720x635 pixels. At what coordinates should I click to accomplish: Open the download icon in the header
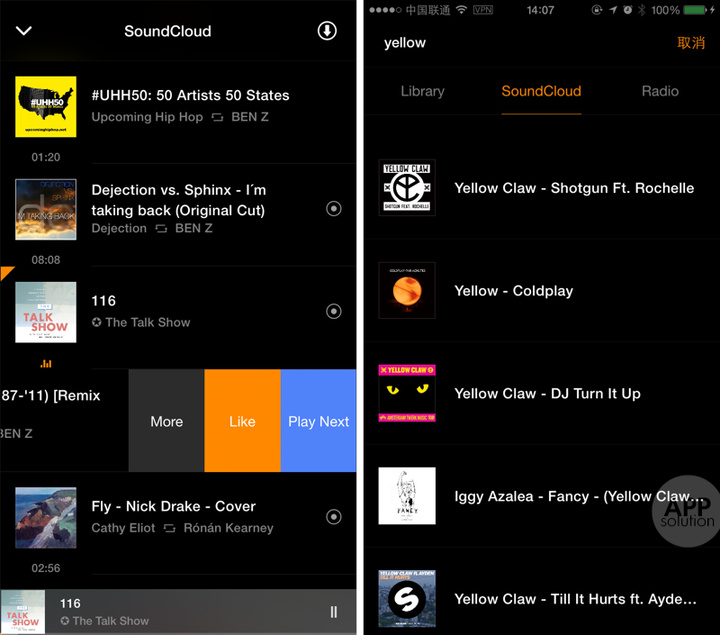coord(327,31)
